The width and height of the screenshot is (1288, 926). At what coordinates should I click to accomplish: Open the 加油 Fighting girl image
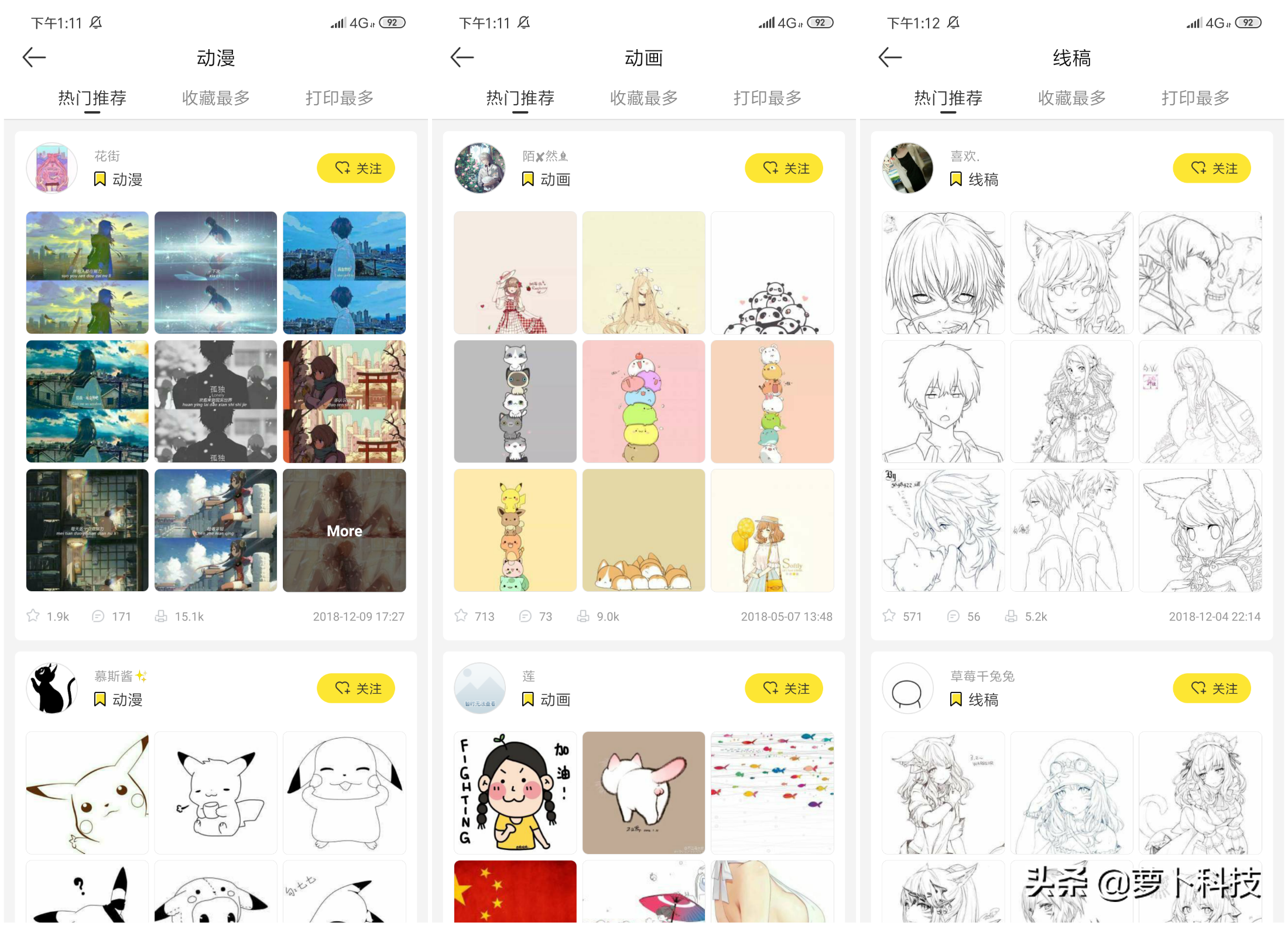coord(515,793)
